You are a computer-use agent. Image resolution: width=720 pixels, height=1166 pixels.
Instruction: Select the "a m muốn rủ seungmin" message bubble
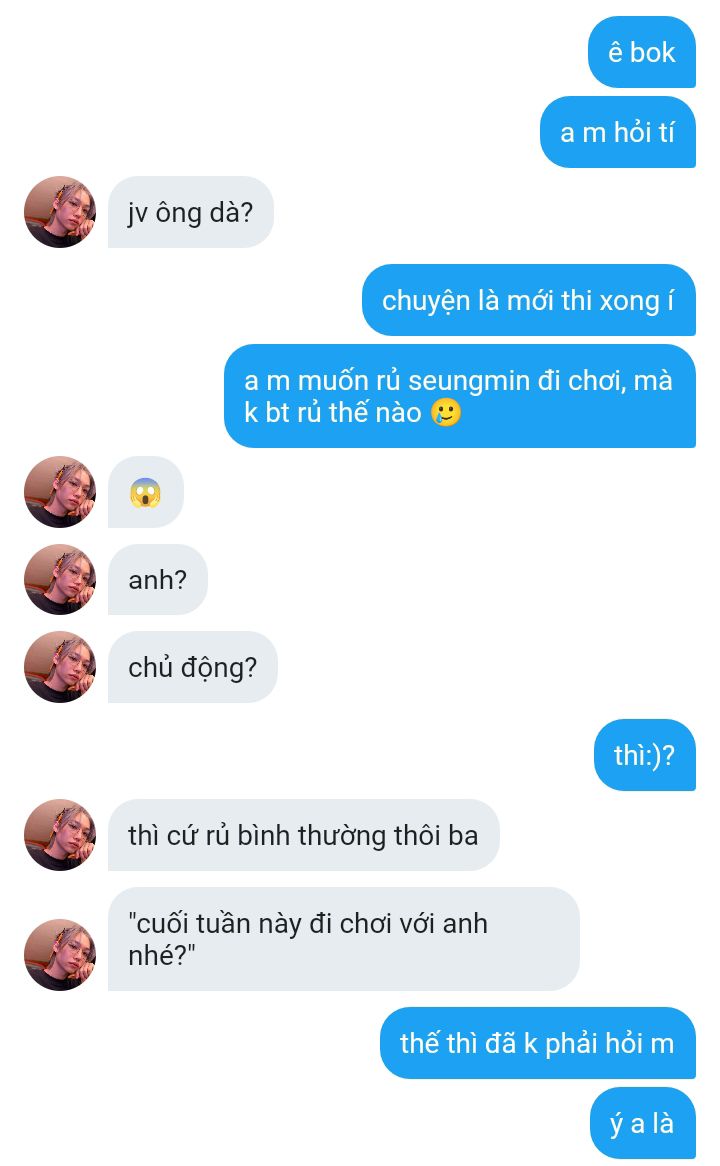coord(460,396)
